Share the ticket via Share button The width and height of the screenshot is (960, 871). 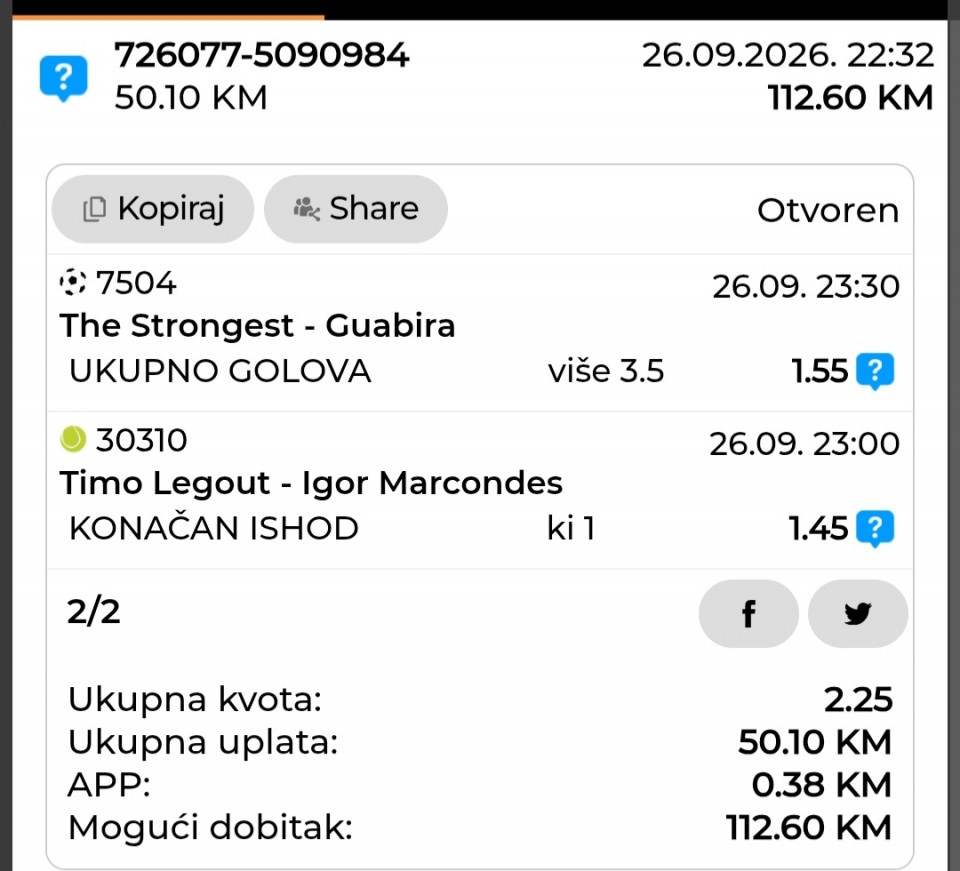tap(356, 209)
